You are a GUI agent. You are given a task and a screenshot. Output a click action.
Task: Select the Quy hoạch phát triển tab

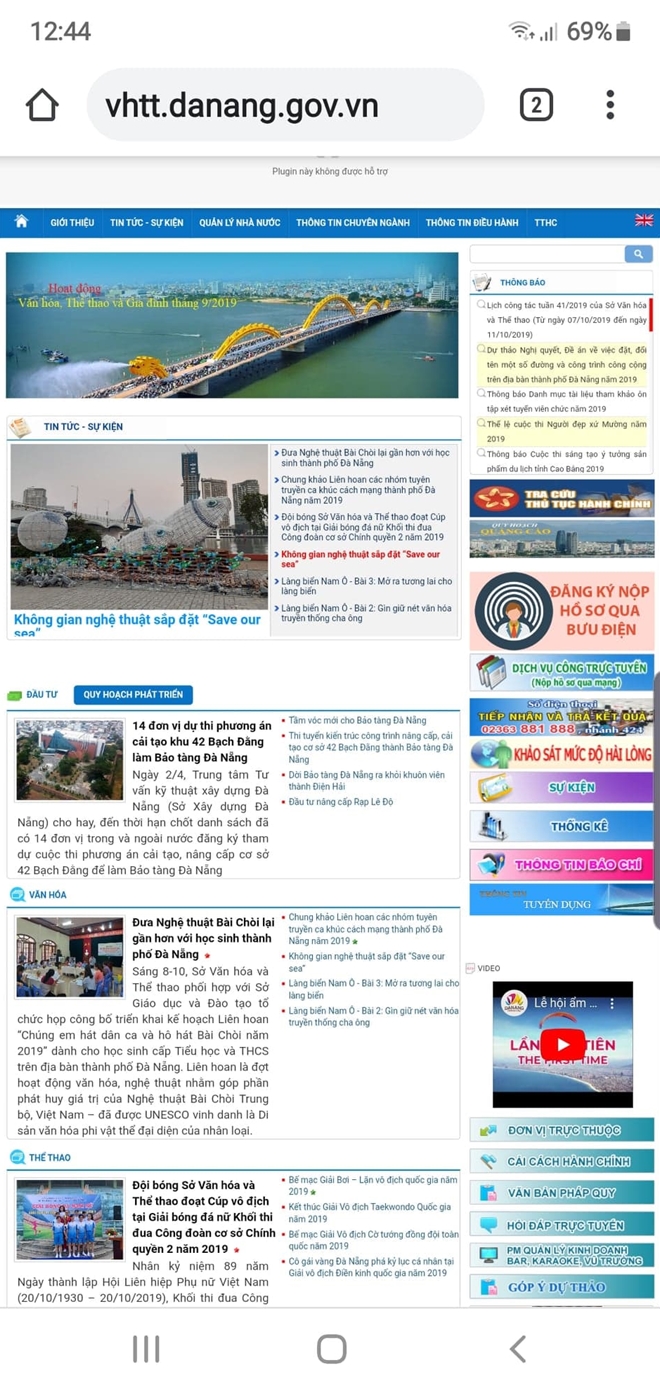point(133,695)
